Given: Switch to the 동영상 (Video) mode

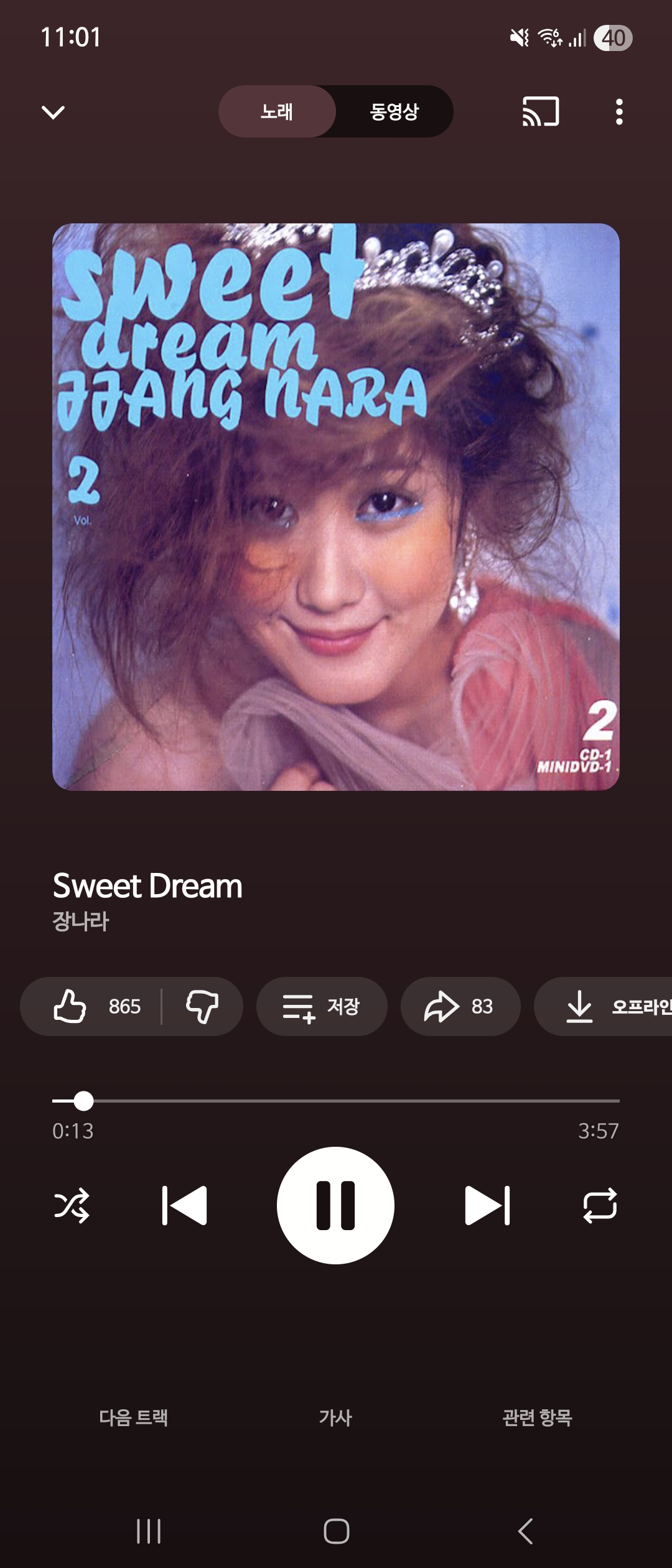Looking at the screenshot, I should [x=394, y=112].
